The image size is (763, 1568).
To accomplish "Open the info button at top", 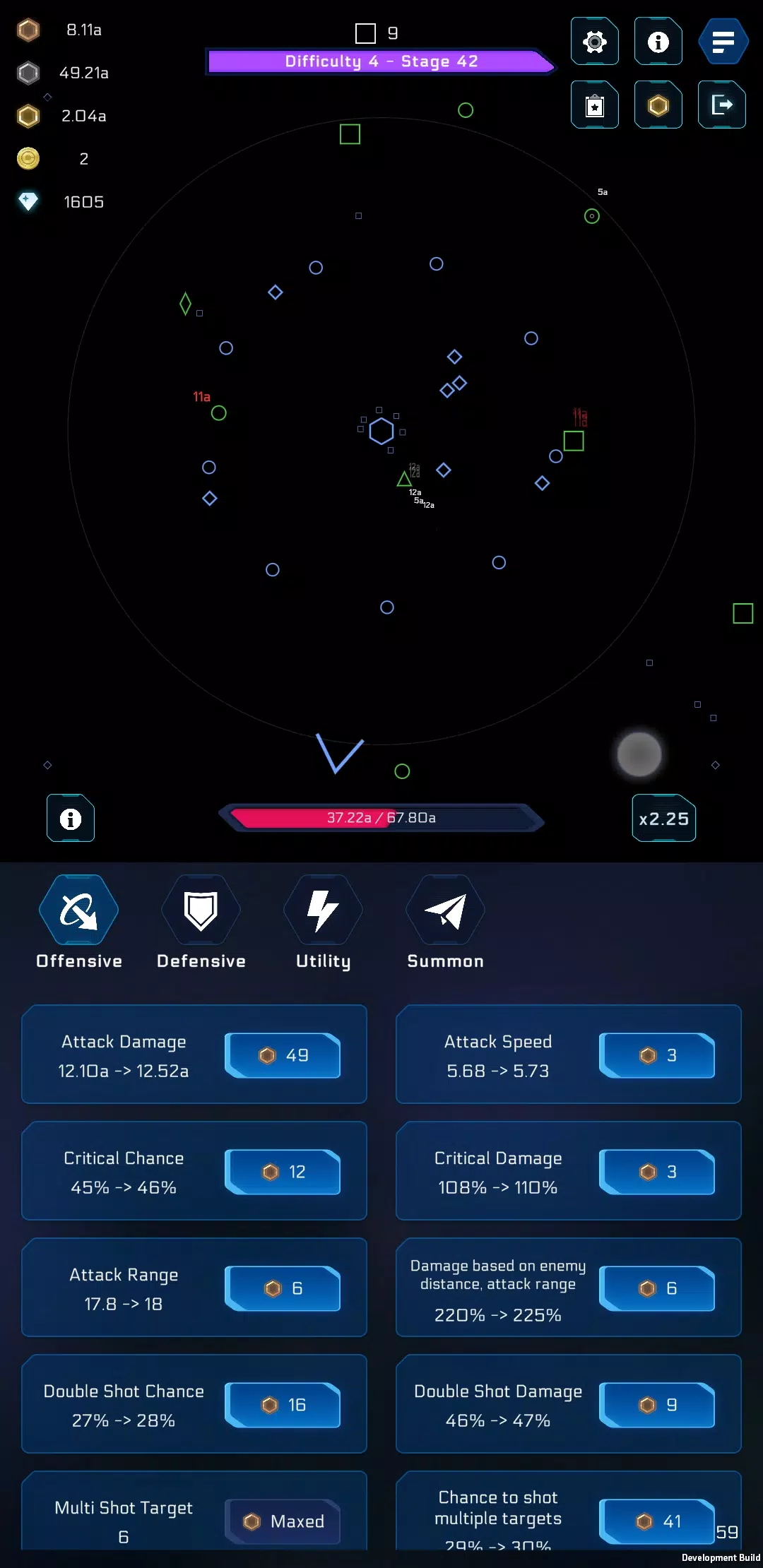I will coord(658,42).
